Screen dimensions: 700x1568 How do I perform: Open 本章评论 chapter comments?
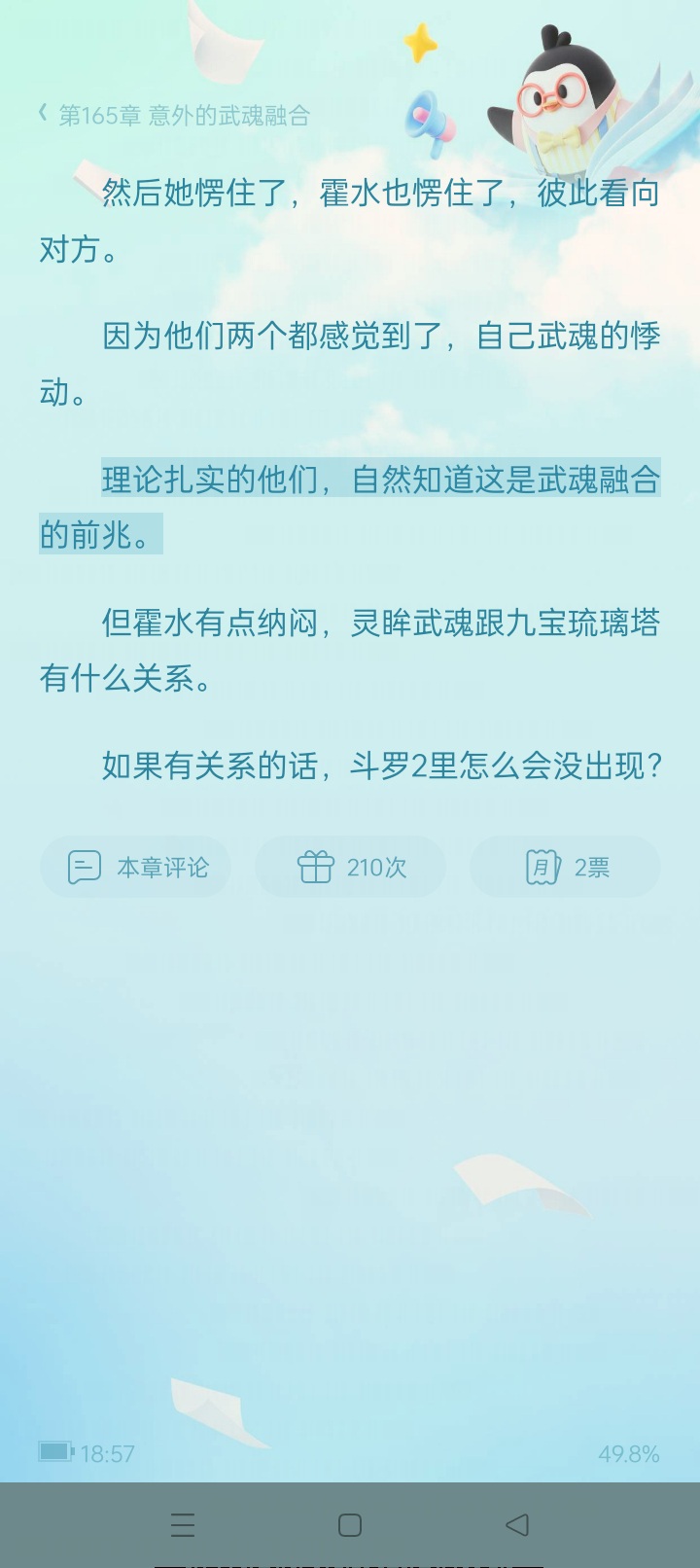pyautogui.click(x=136, y=867)
